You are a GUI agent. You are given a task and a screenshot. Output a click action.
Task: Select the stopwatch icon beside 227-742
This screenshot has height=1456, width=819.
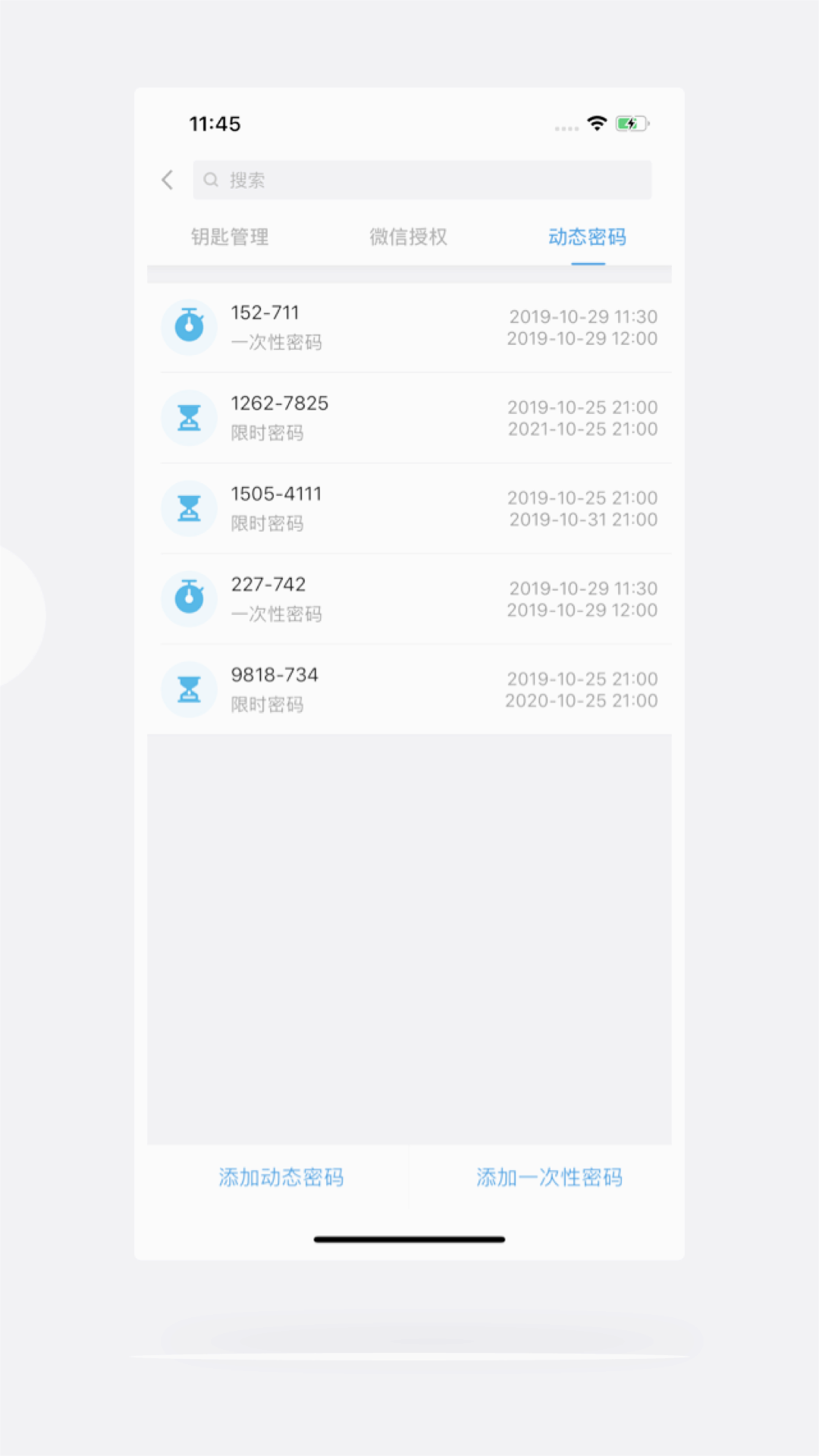(x=189, y=598)
